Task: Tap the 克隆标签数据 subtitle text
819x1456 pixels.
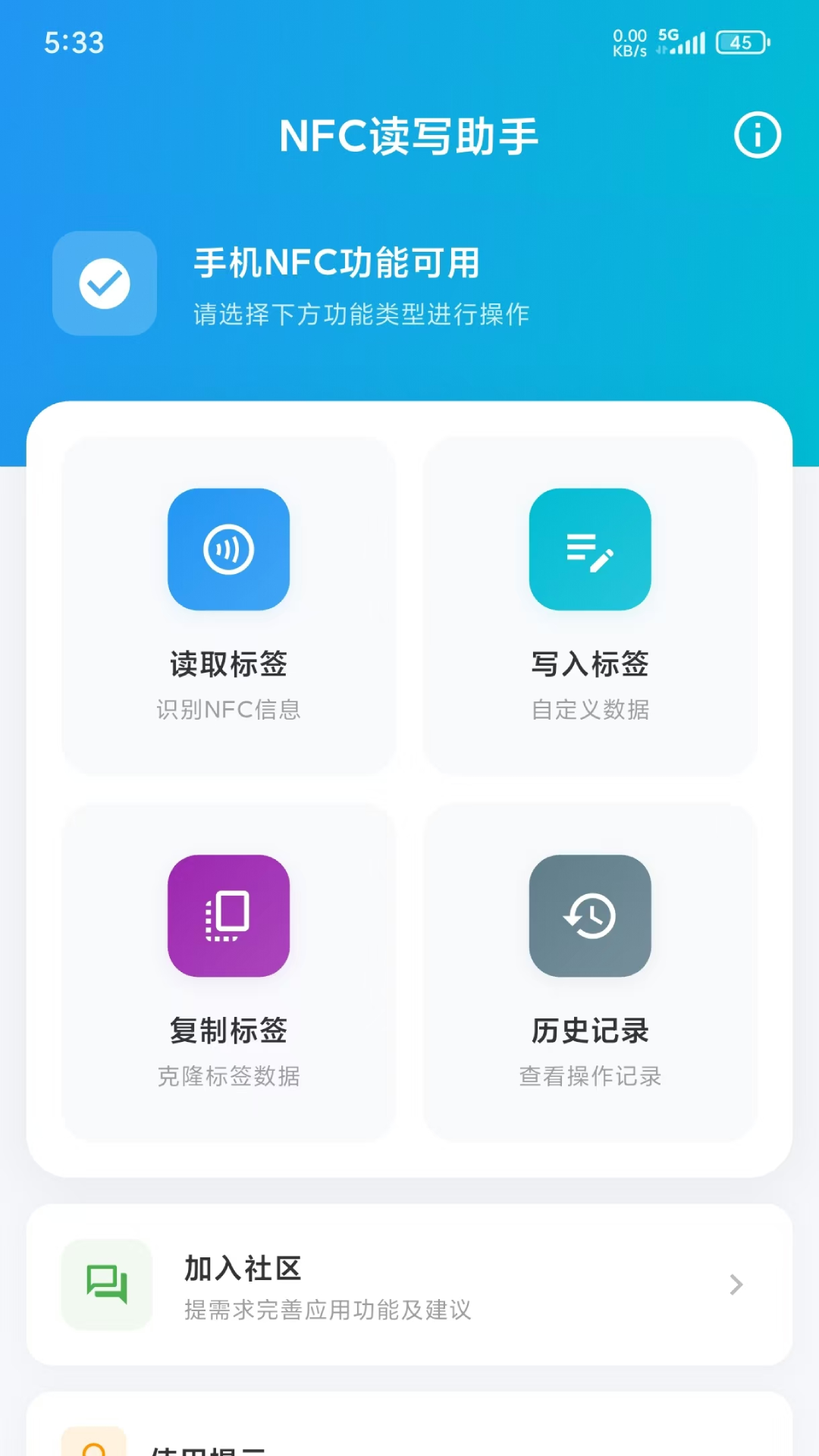Action: [x=228, y=1075]
